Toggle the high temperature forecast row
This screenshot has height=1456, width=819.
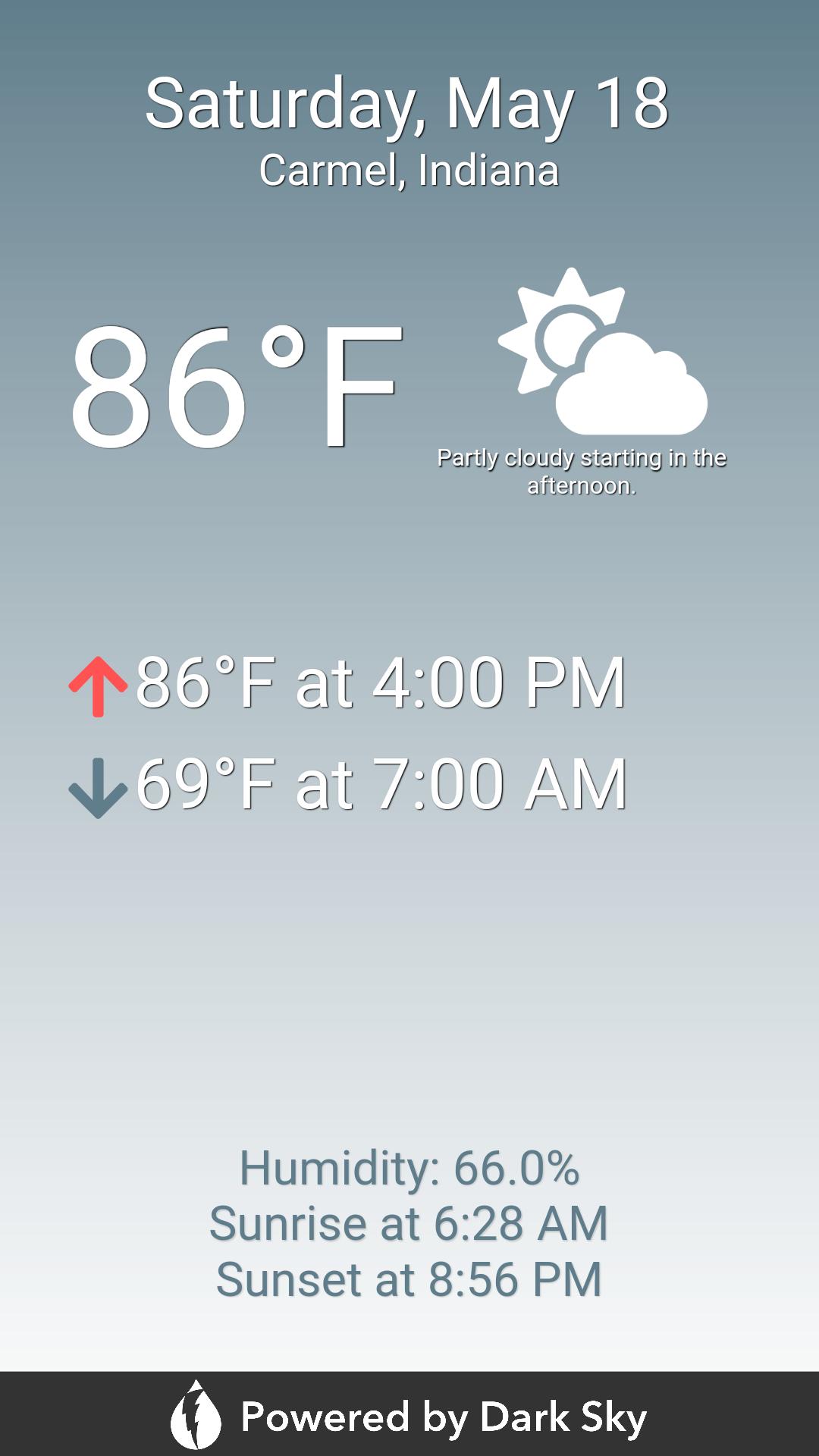(x=379, y=684)
